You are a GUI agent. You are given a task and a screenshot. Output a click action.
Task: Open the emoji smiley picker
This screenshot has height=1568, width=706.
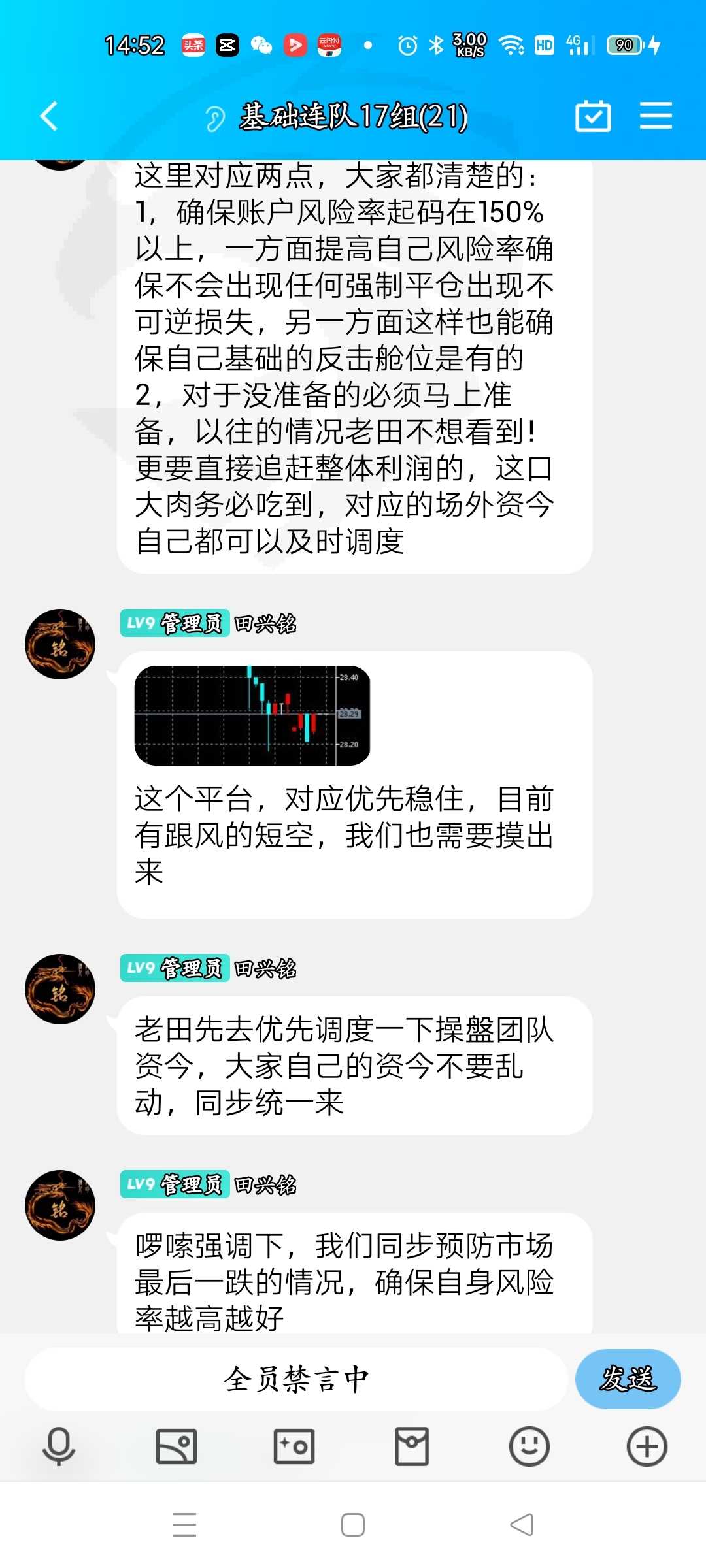[x=529, y=1446]
